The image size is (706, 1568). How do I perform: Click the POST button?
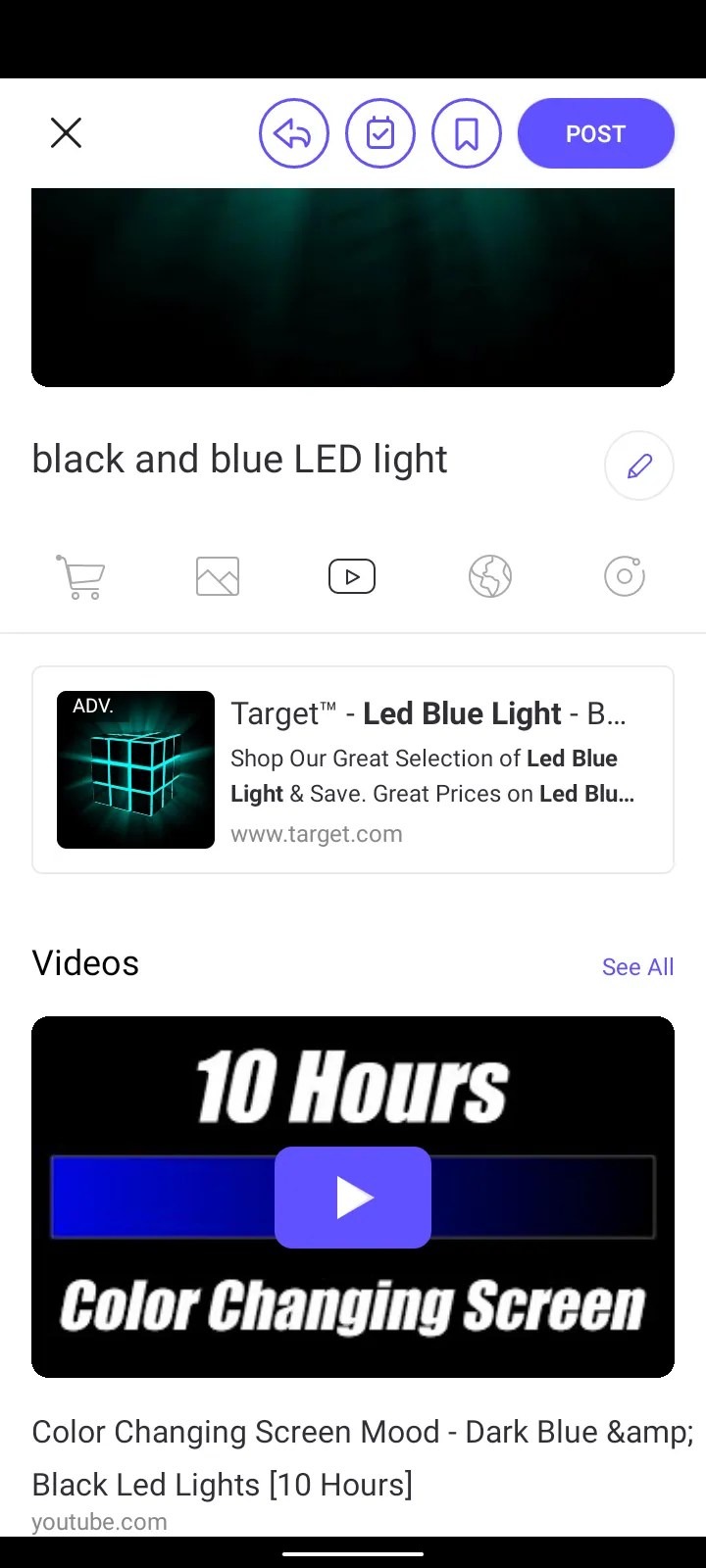[595, 133]
